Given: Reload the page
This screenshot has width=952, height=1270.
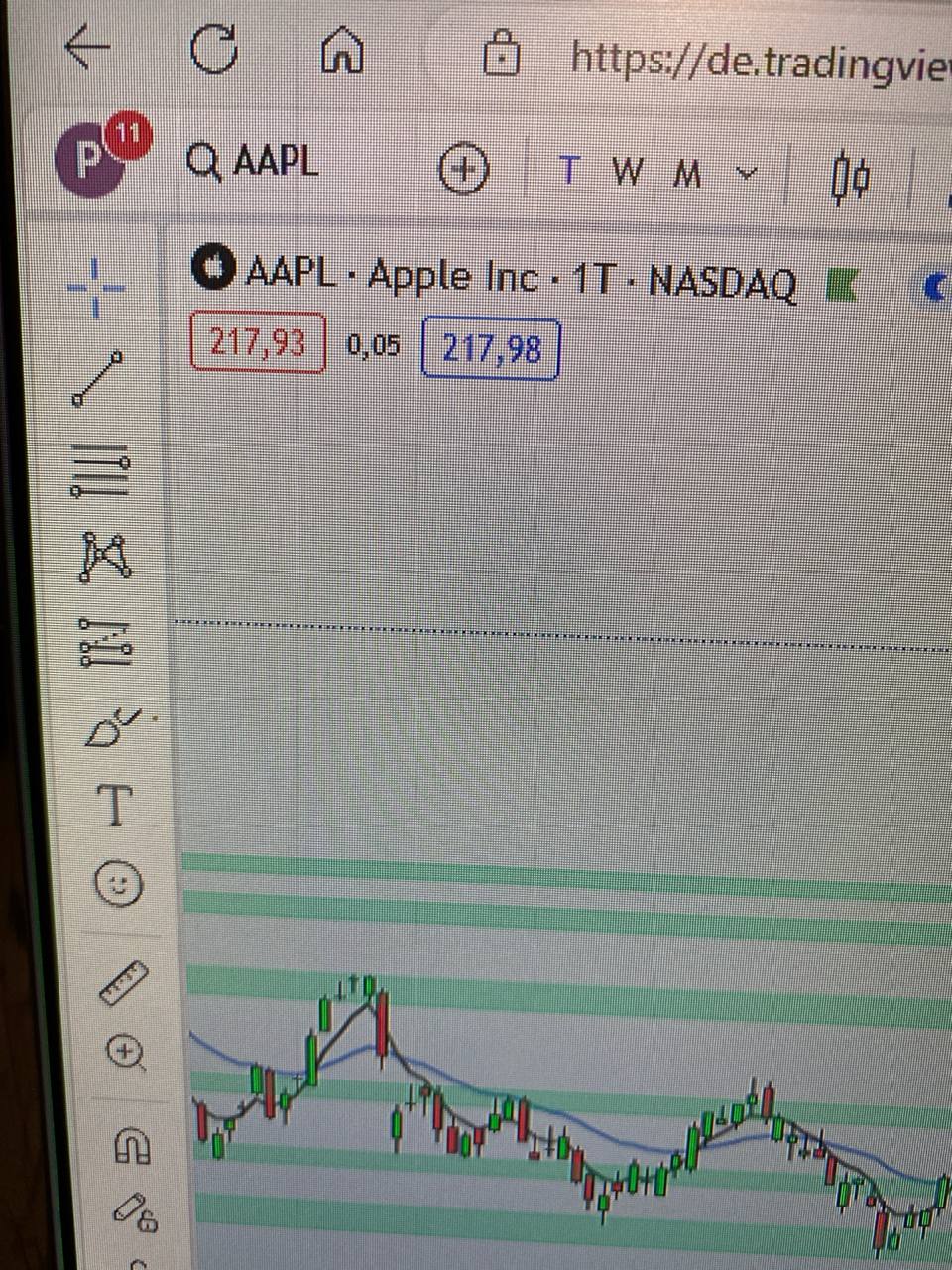Looking at the screenshot, I should tap(214, 50).
